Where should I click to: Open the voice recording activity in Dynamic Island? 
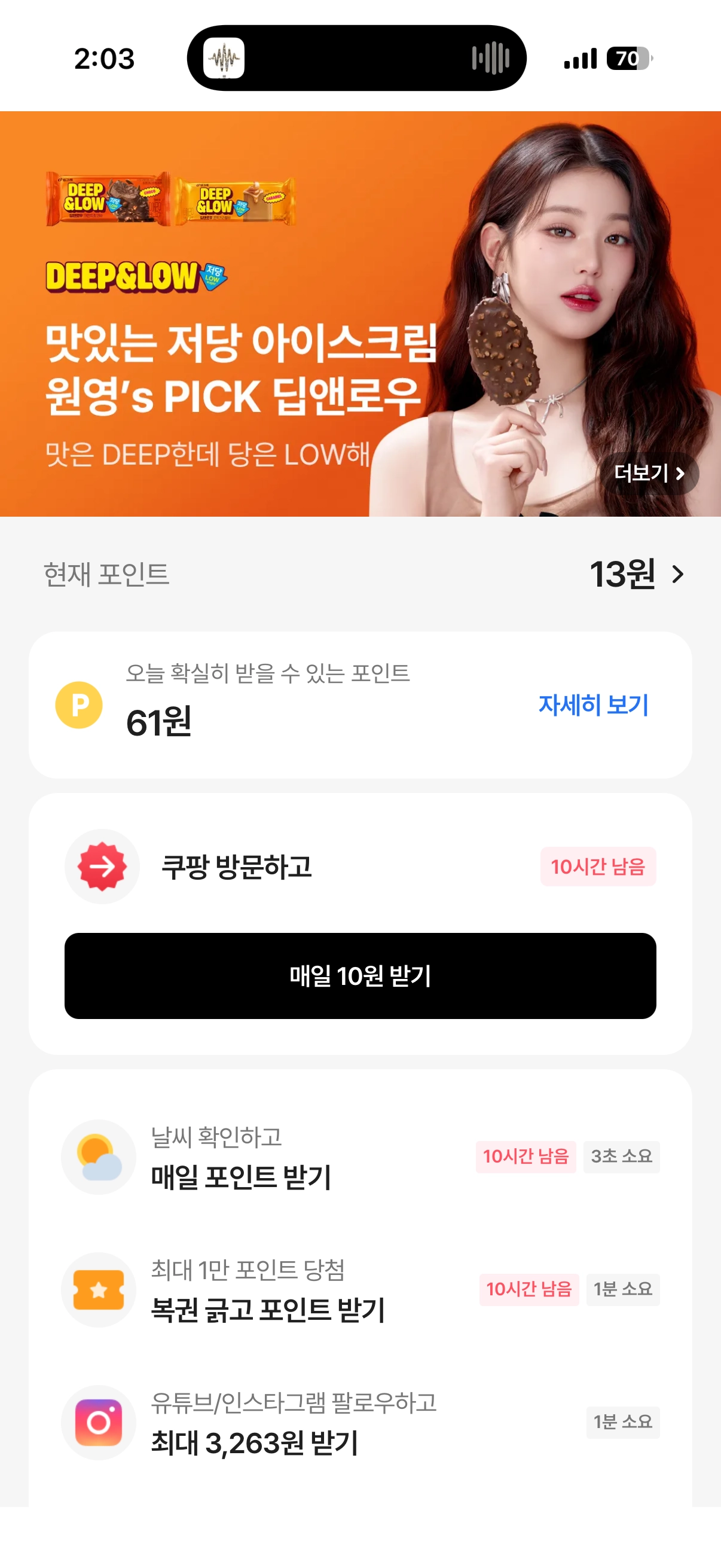[356, 59]
